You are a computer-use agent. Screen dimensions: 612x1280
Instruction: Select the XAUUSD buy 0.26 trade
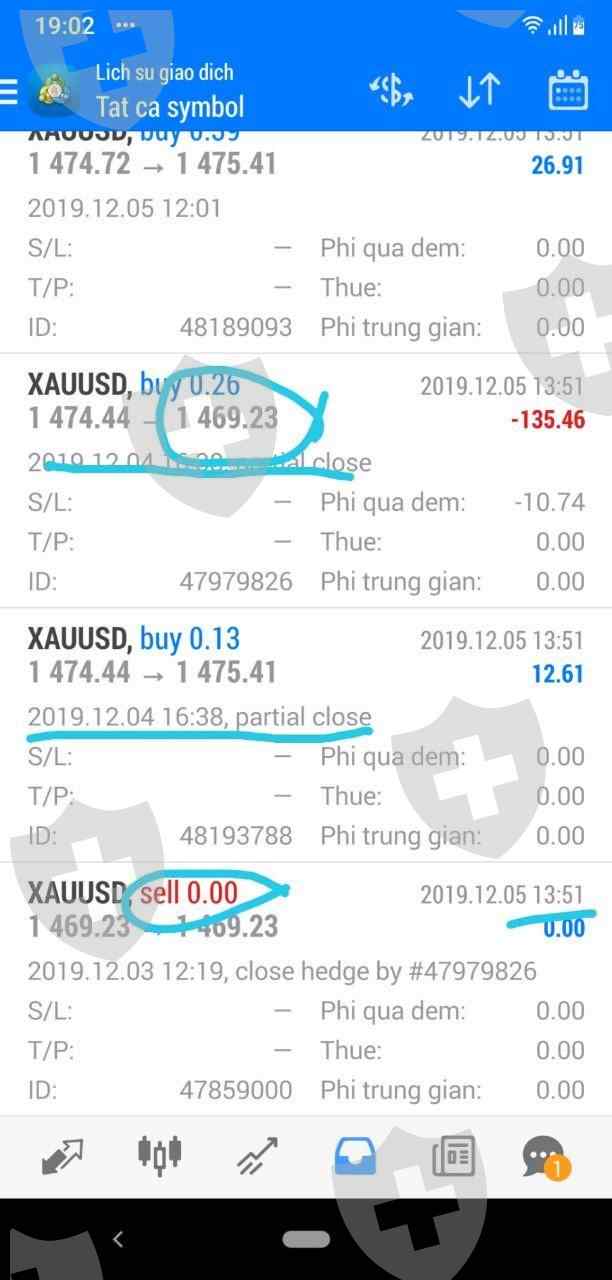pos(306,480)
